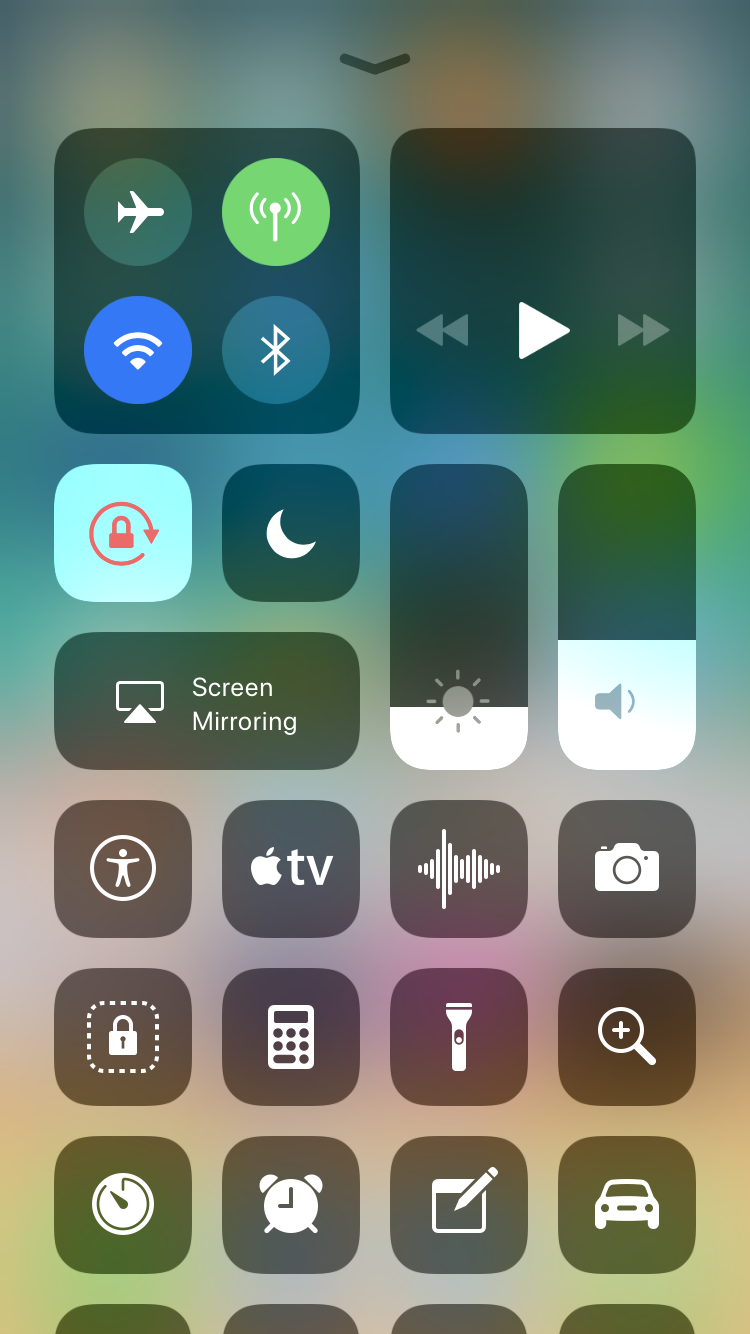
Task: Toggle Bluetooth on
Action: point(276,350)
